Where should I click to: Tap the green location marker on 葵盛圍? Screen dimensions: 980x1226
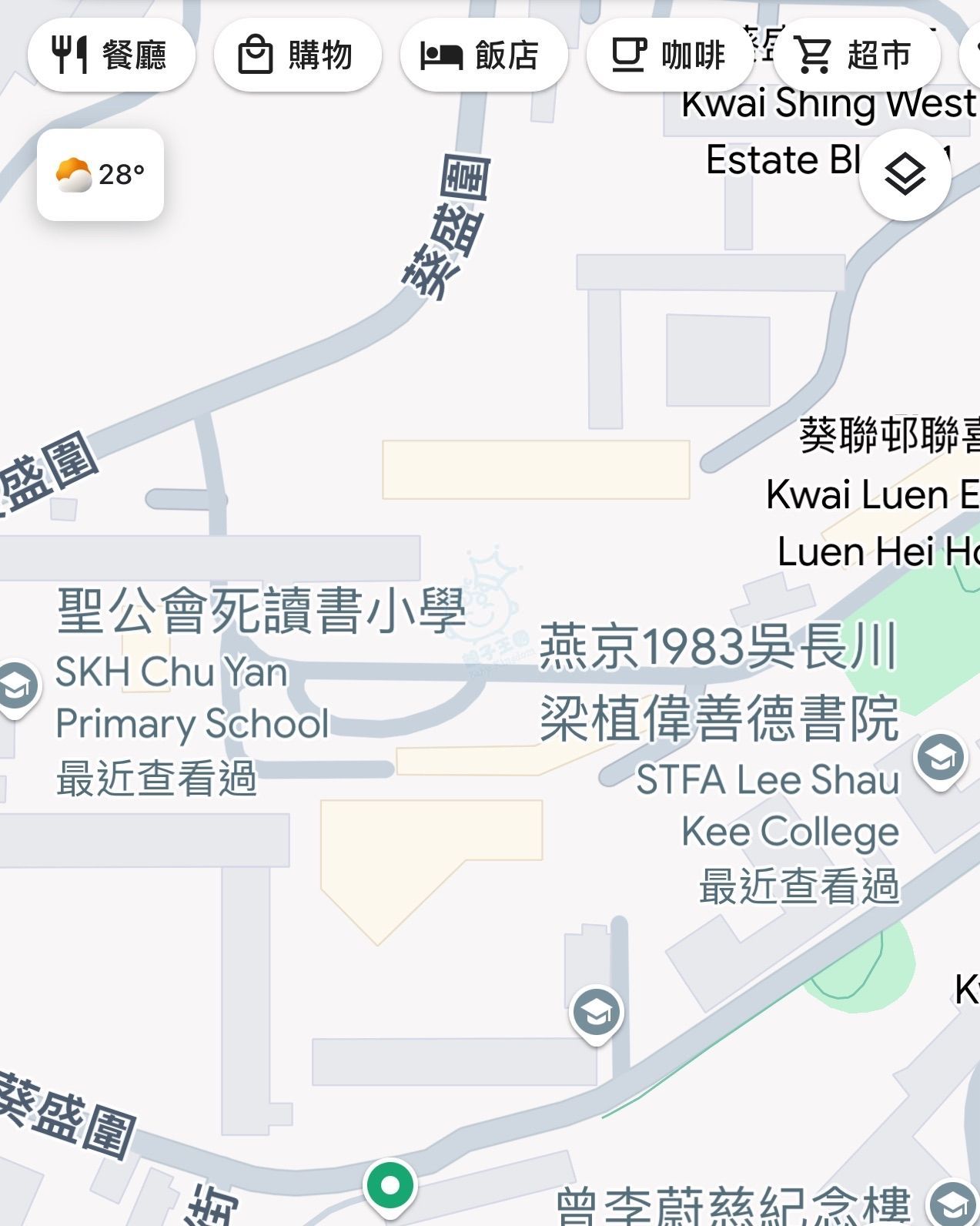(390, 1185)
